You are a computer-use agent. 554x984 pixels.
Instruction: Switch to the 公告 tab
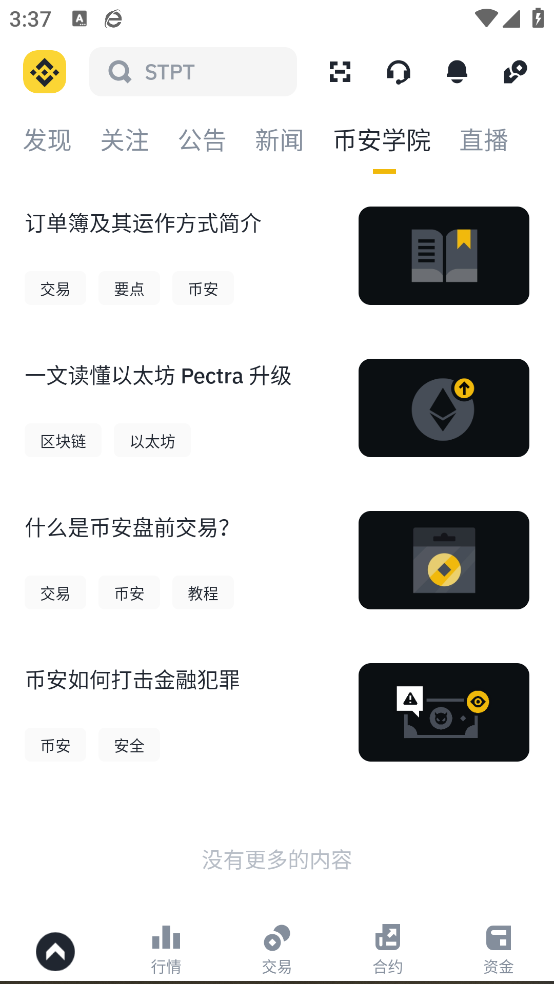(x=202, y=140)
